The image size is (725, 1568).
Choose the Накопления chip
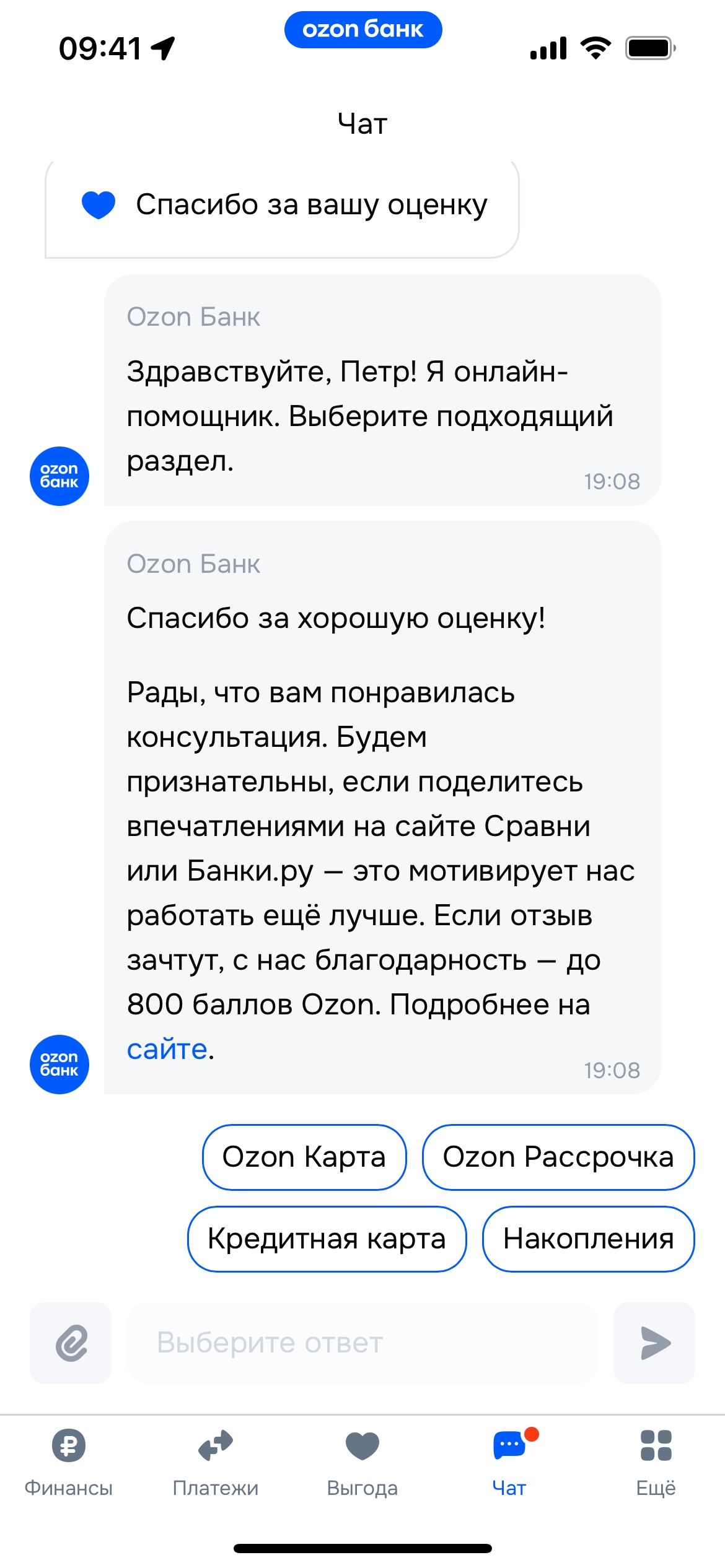588,1239
